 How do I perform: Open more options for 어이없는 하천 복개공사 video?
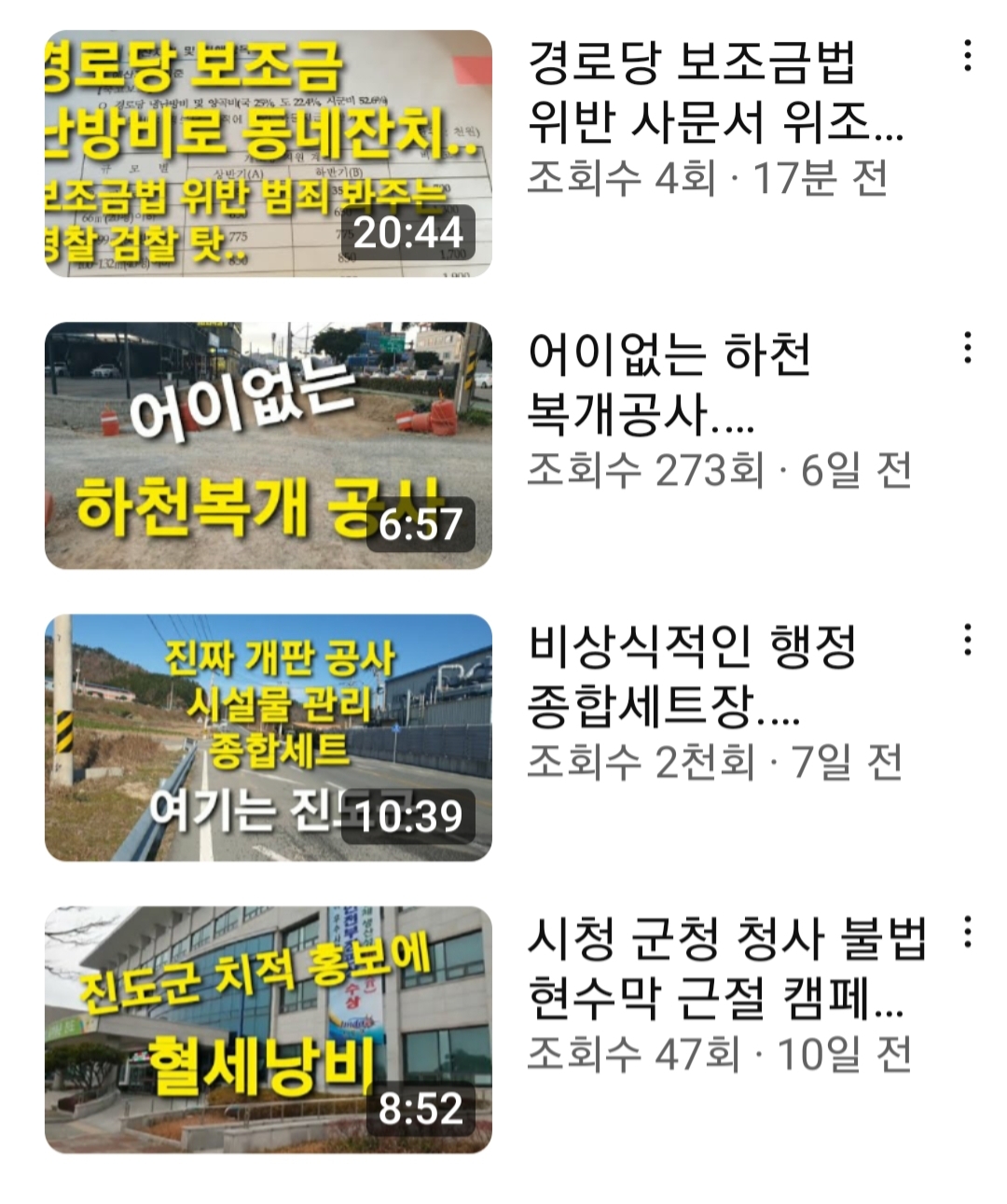pos(968,348)
